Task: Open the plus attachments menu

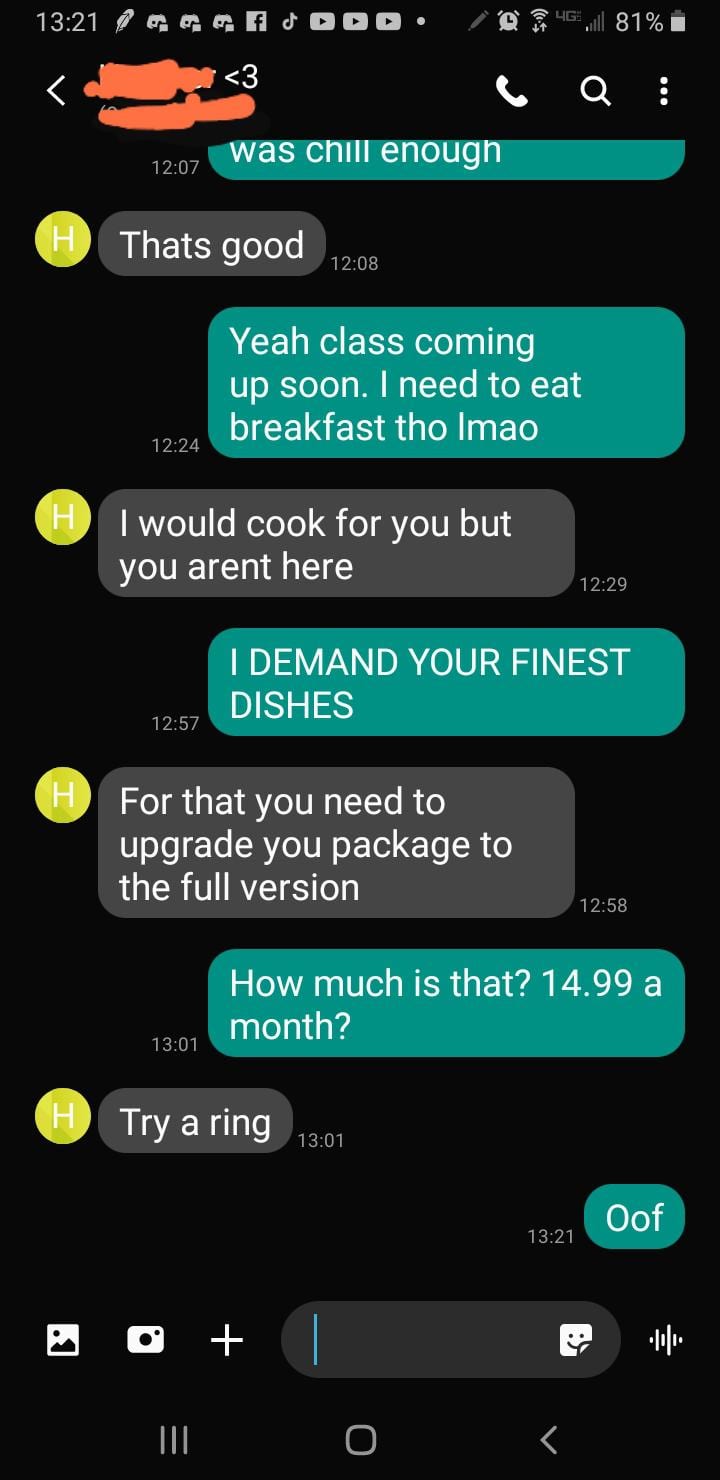Action: (227, 1339)
